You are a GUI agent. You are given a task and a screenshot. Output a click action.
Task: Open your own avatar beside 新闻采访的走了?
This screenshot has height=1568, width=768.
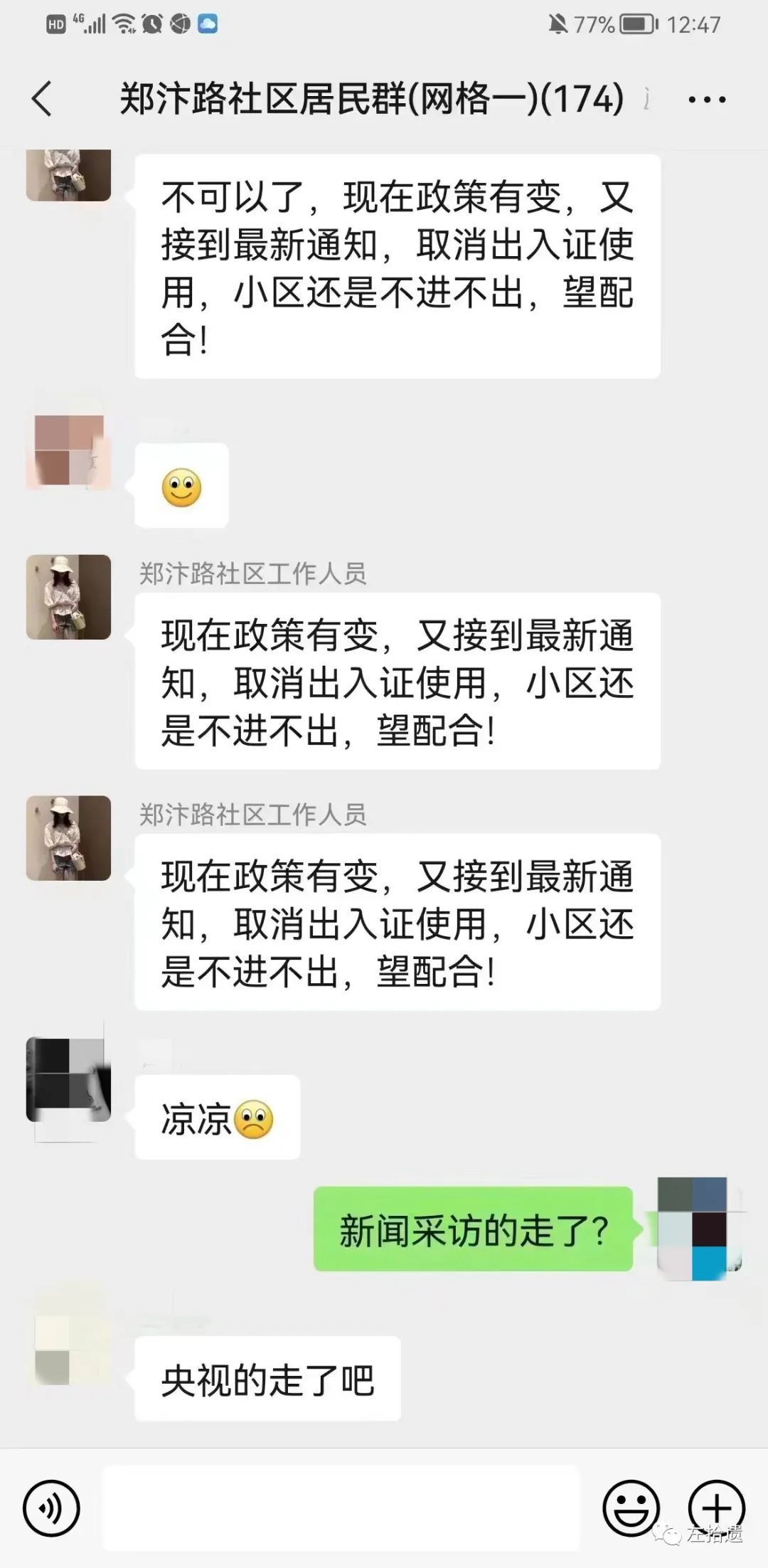coord(699,1229)
